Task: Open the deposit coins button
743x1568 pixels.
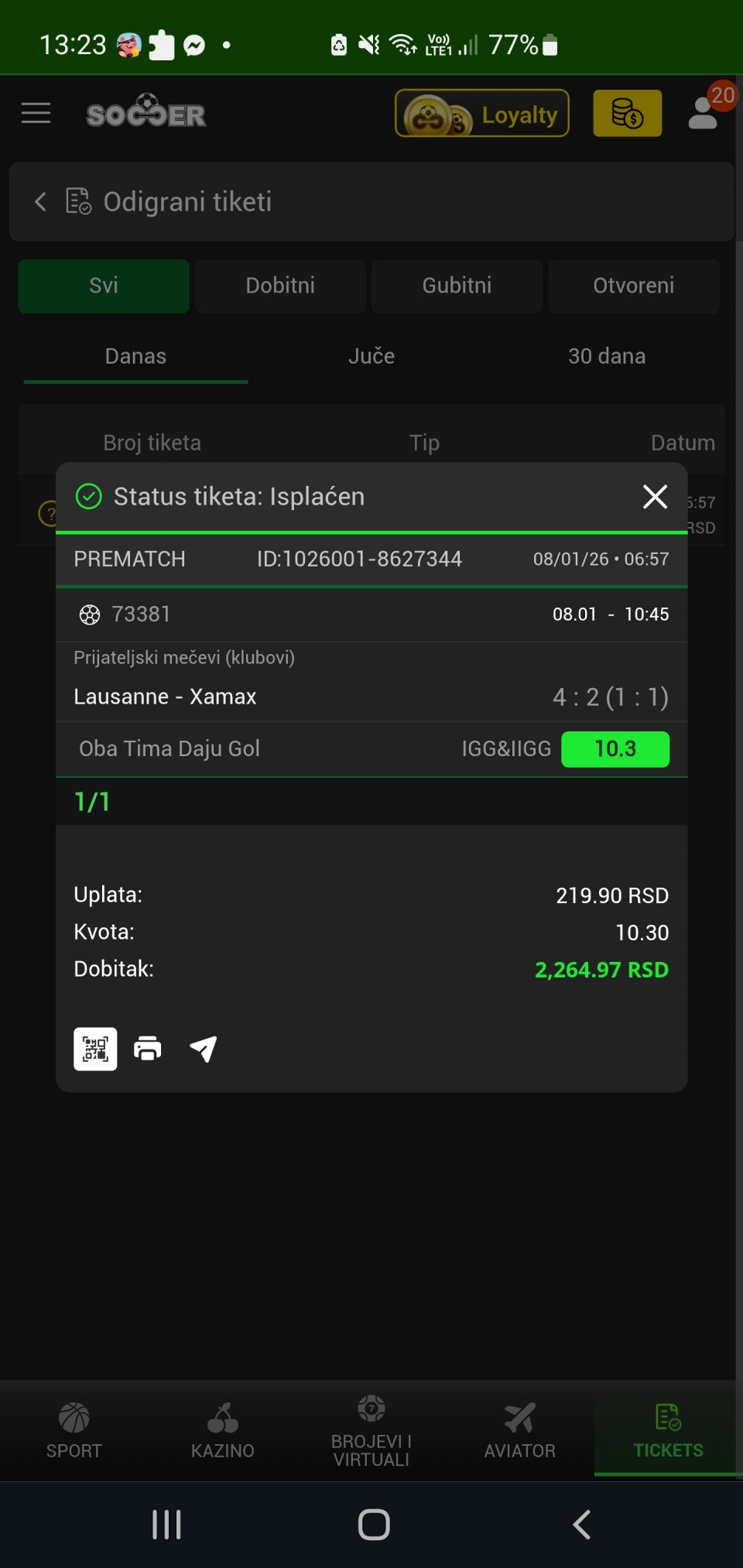Action: tap(627, 114)
